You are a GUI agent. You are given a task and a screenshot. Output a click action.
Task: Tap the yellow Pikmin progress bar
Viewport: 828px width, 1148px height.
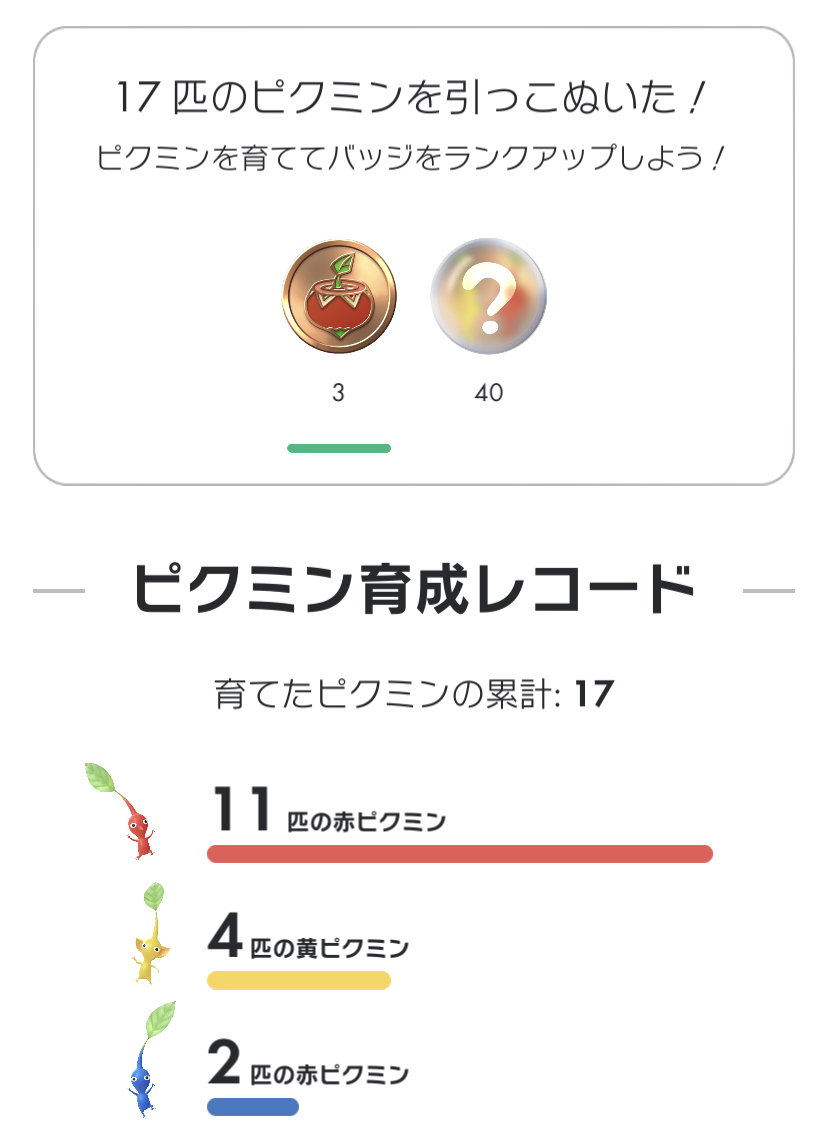pyautogui.click(x=300, y=980)
